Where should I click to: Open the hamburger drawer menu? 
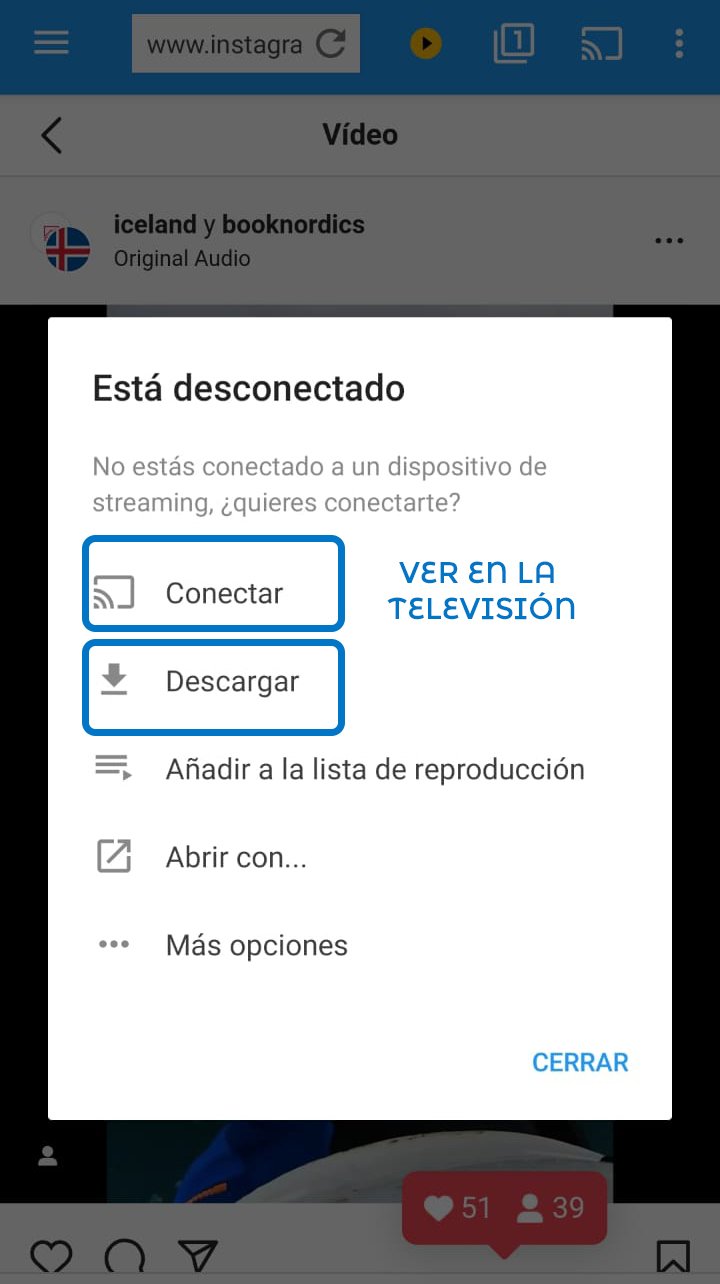tap(51, 43)
